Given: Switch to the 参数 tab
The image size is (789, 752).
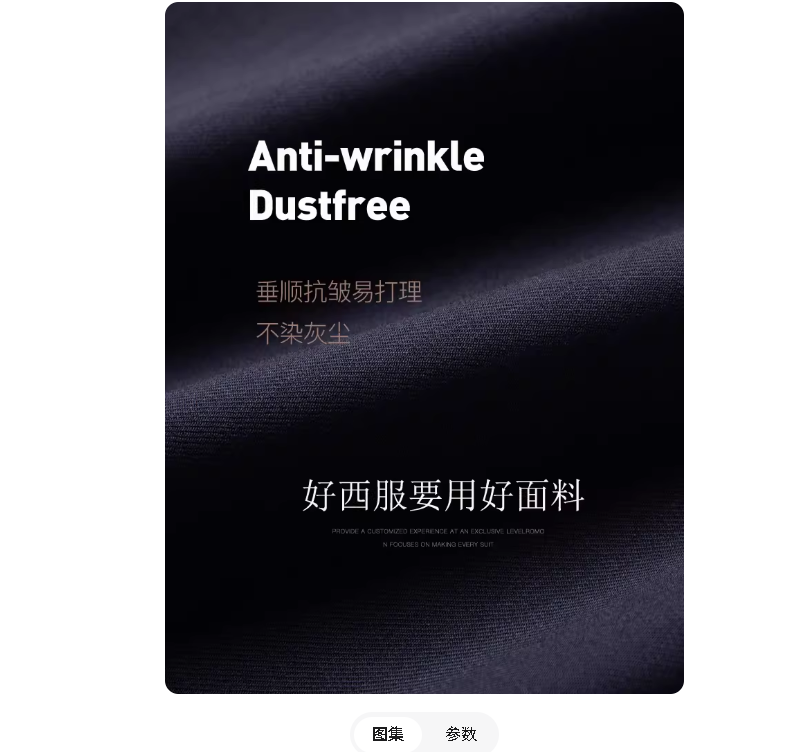Looking at the screenshot, I should pos(461,734).
